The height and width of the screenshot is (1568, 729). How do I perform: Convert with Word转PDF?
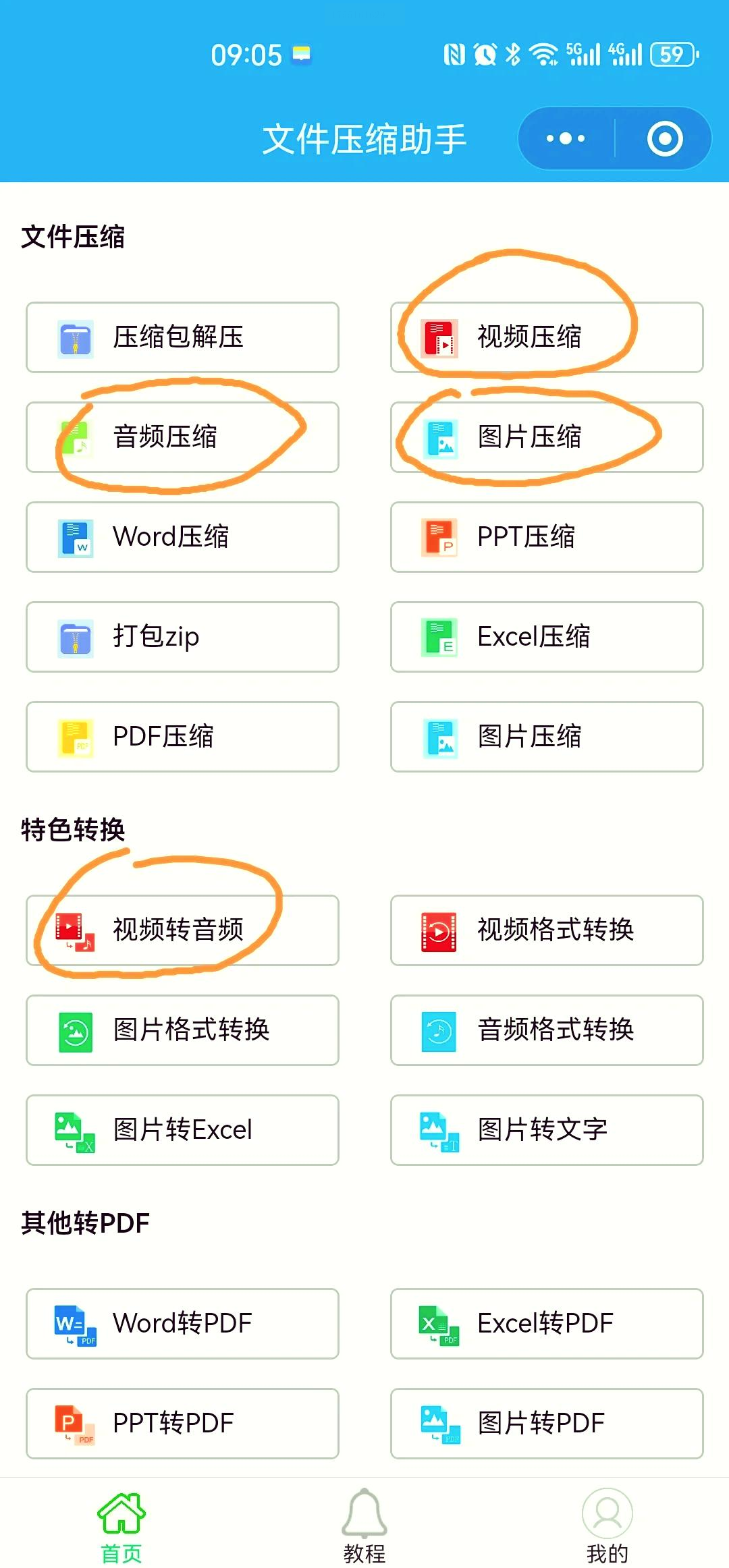(182, 1324)
